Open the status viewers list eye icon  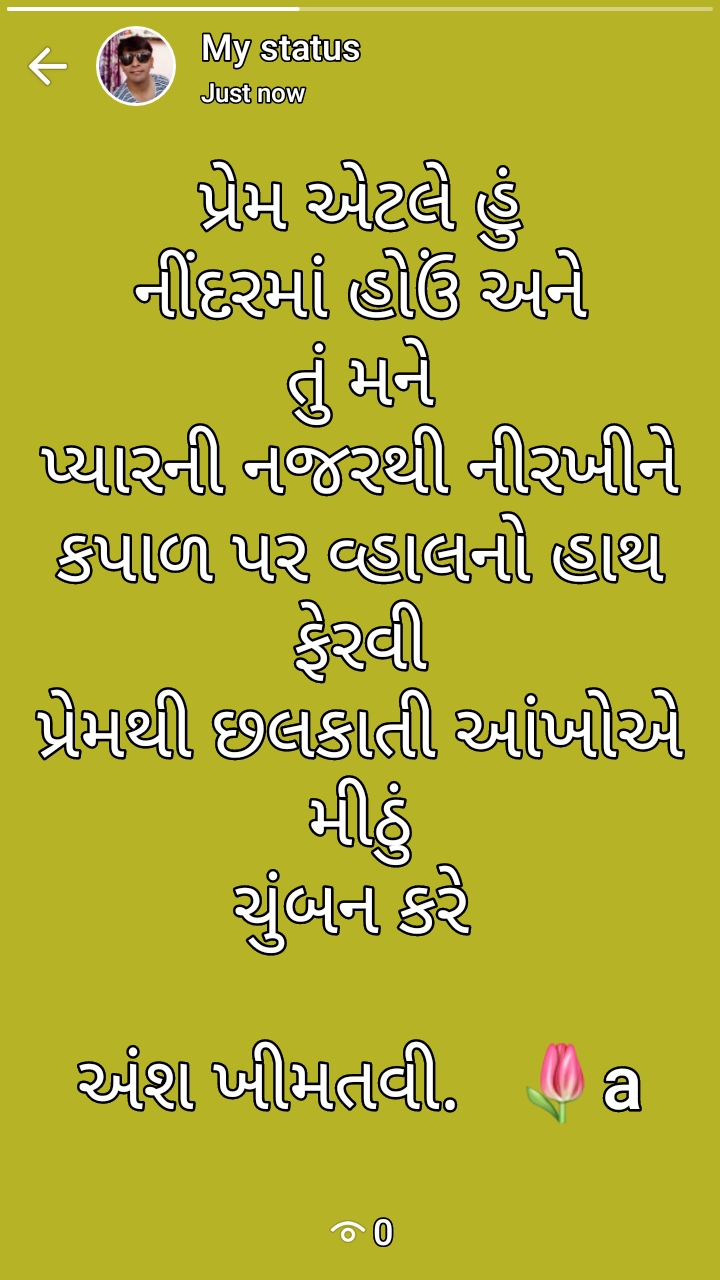[349, 1233]
